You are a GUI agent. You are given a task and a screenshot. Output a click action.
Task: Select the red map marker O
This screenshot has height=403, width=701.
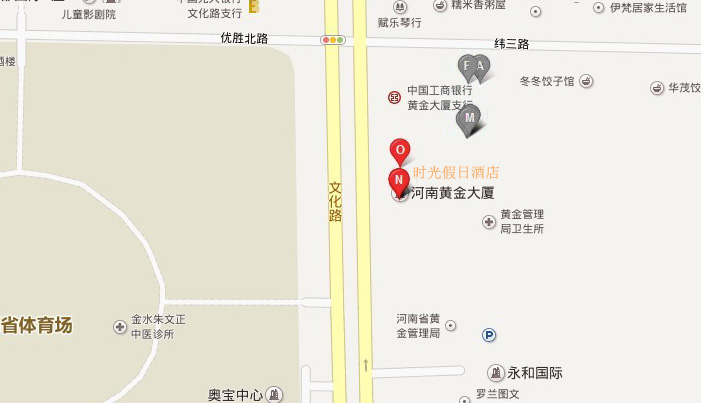[400, 151]
